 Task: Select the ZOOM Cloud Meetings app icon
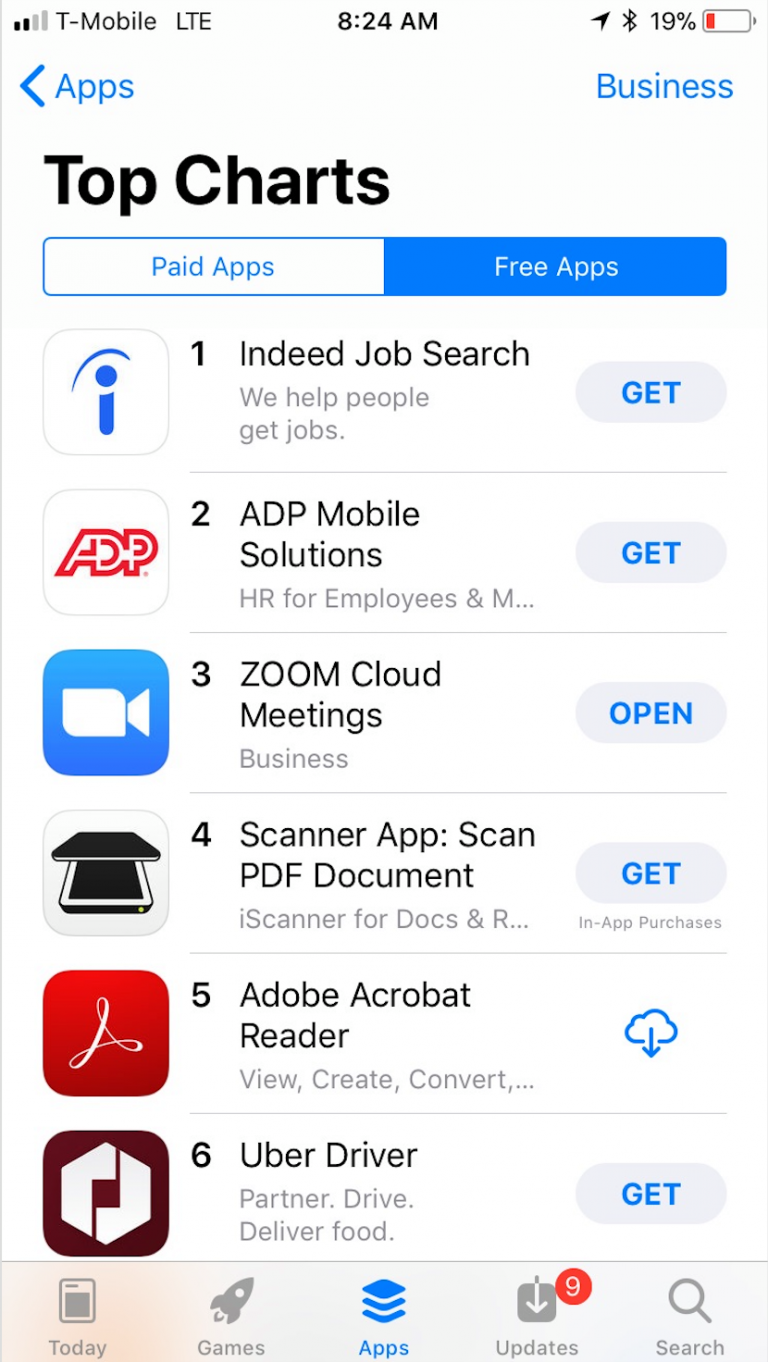105,712
